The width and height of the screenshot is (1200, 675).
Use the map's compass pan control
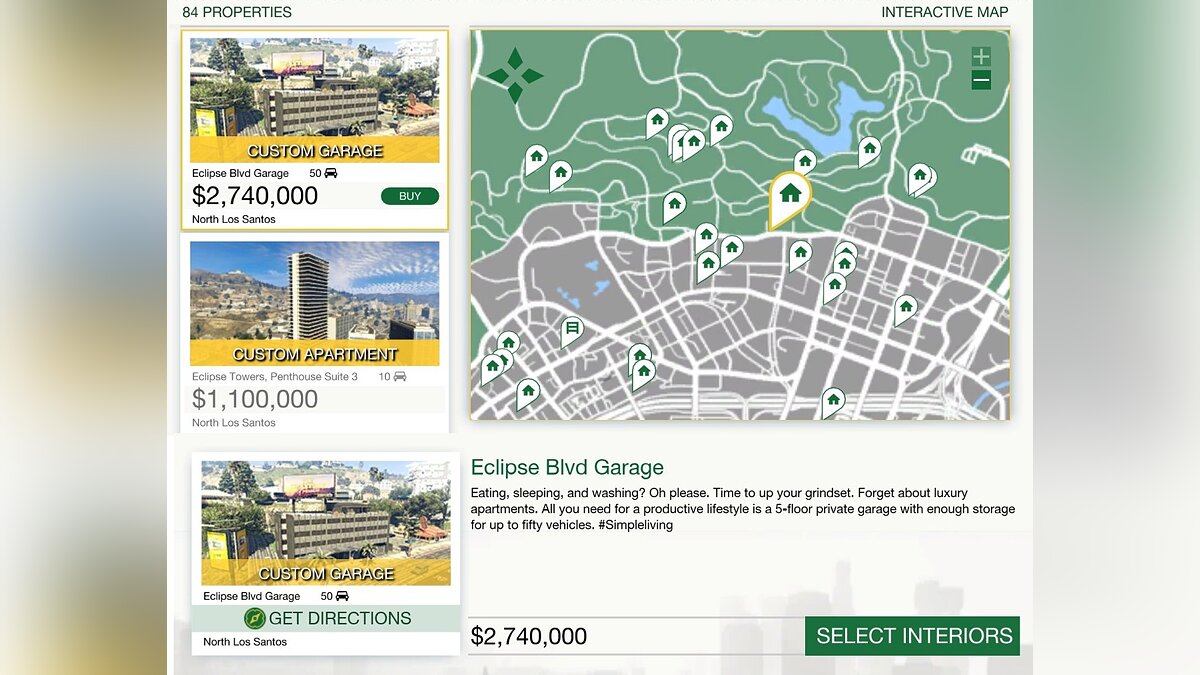515,75
